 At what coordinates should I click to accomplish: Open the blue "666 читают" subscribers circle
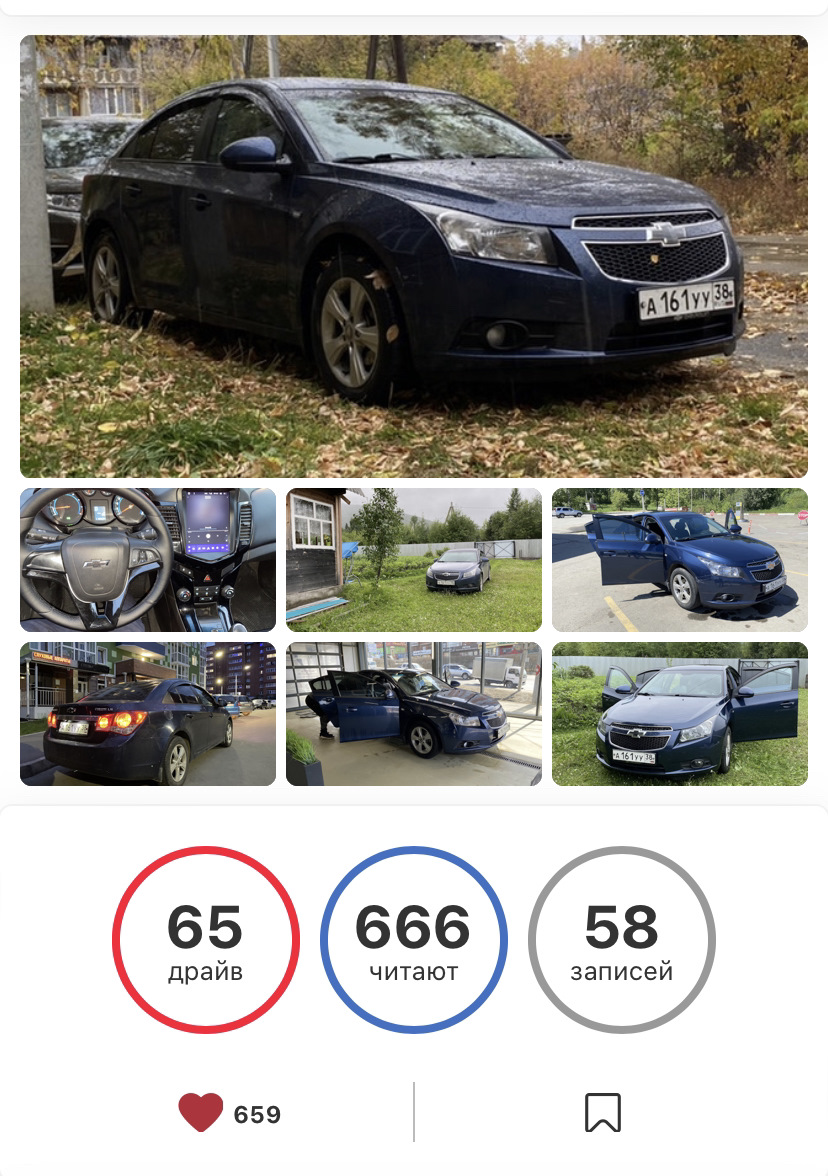[x=414, y=940]
